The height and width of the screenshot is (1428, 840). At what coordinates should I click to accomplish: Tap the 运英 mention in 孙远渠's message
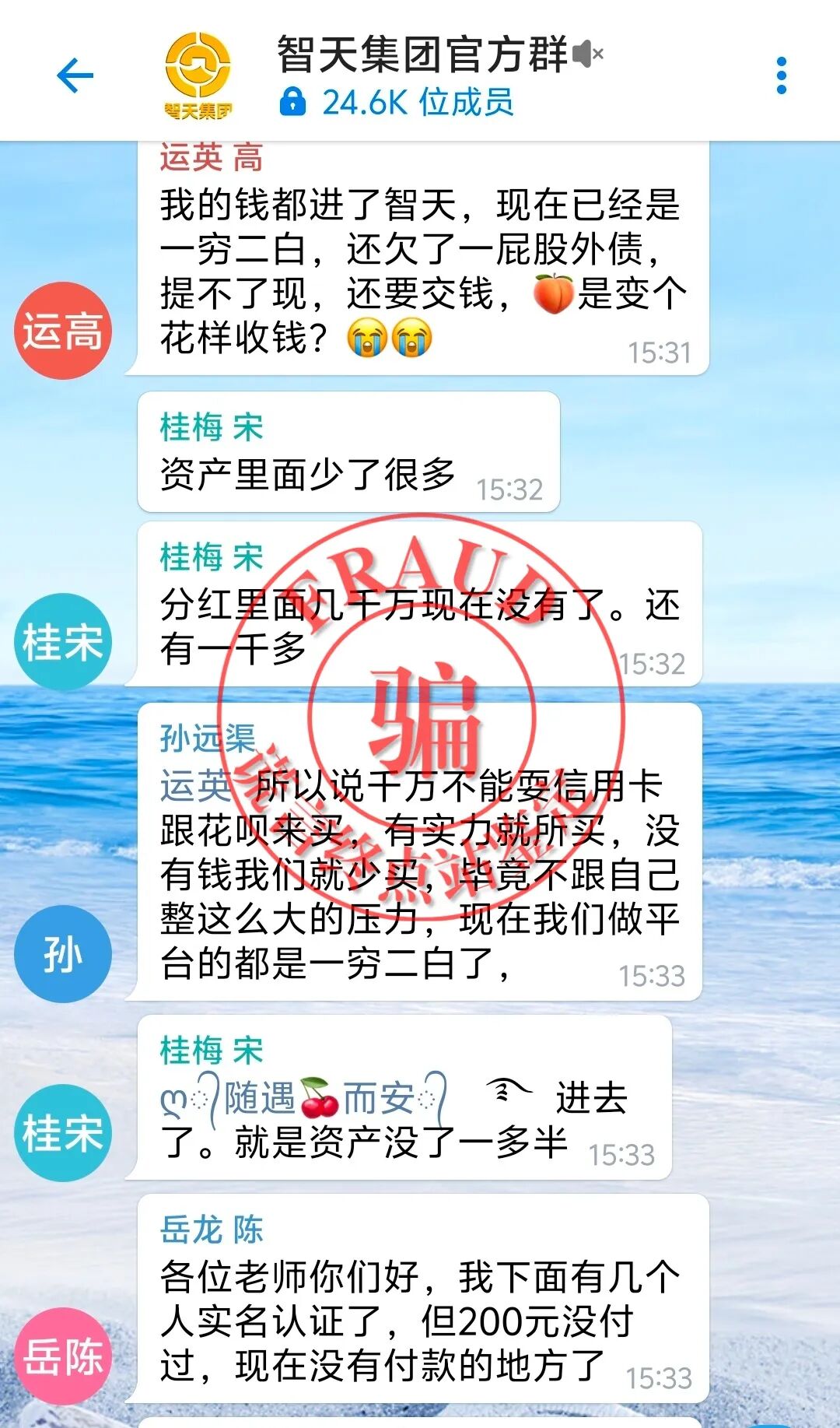tap(196, 786)
